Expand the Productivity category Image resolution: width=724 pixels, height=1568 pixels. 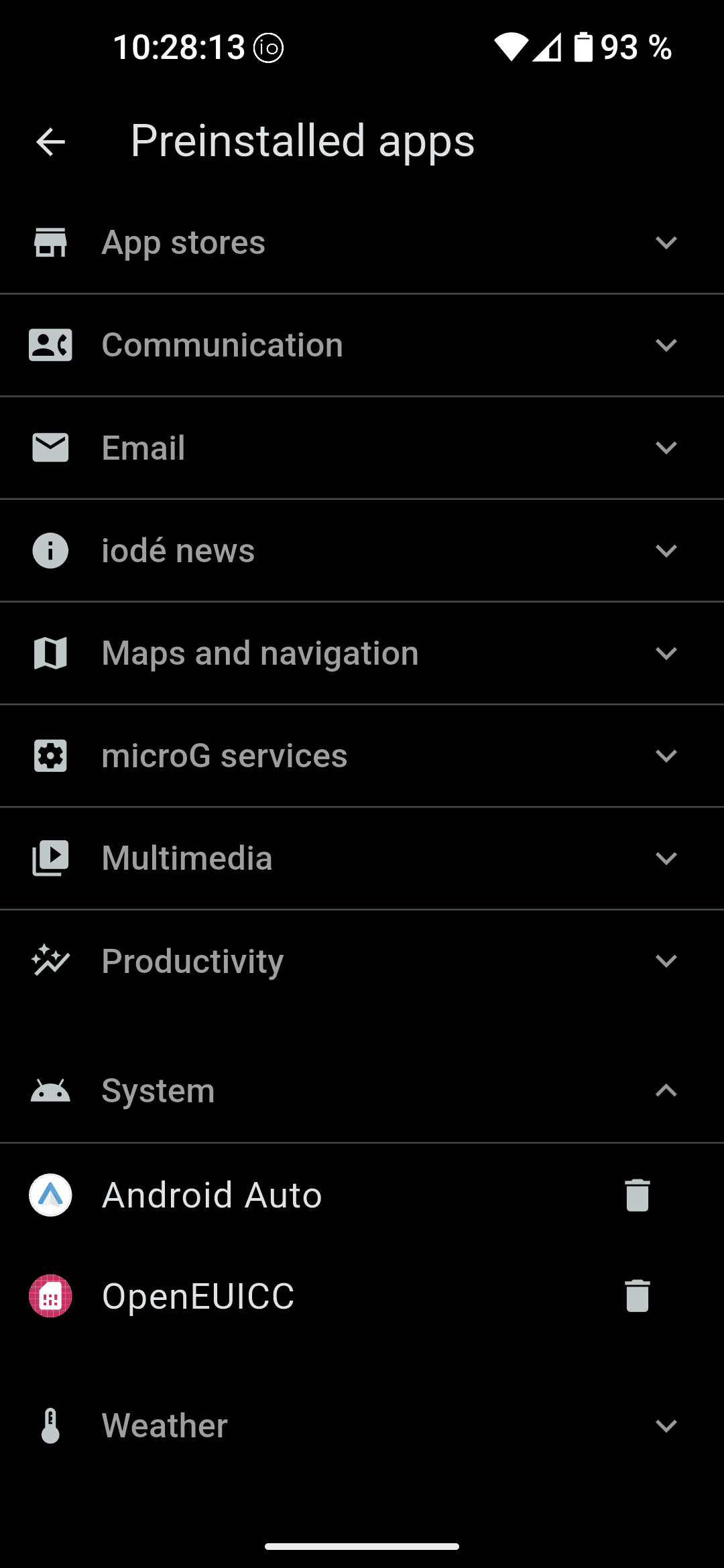click(666, 961)
